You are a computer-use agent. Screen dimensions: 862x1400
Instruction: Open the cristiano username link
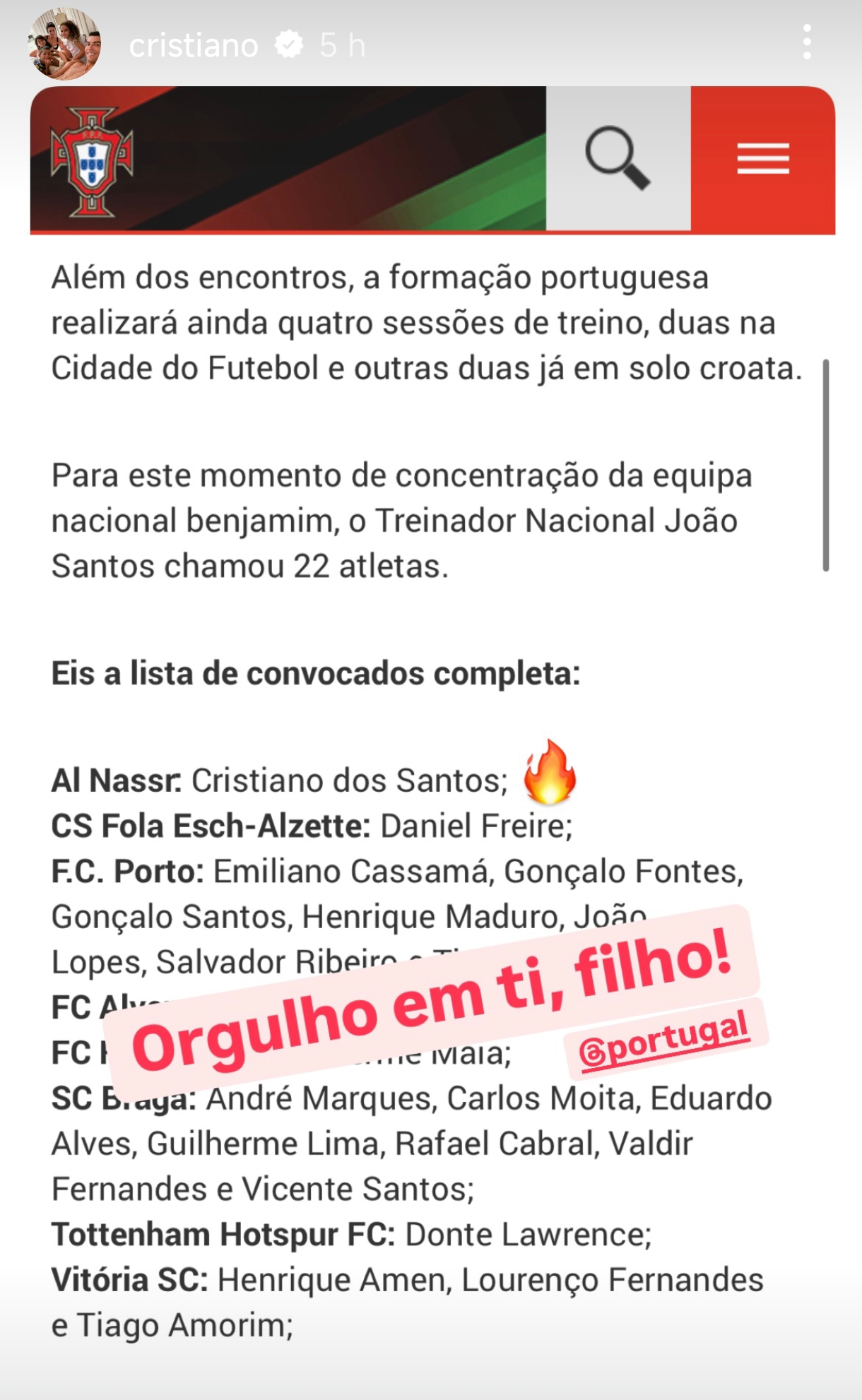(194, 46)
